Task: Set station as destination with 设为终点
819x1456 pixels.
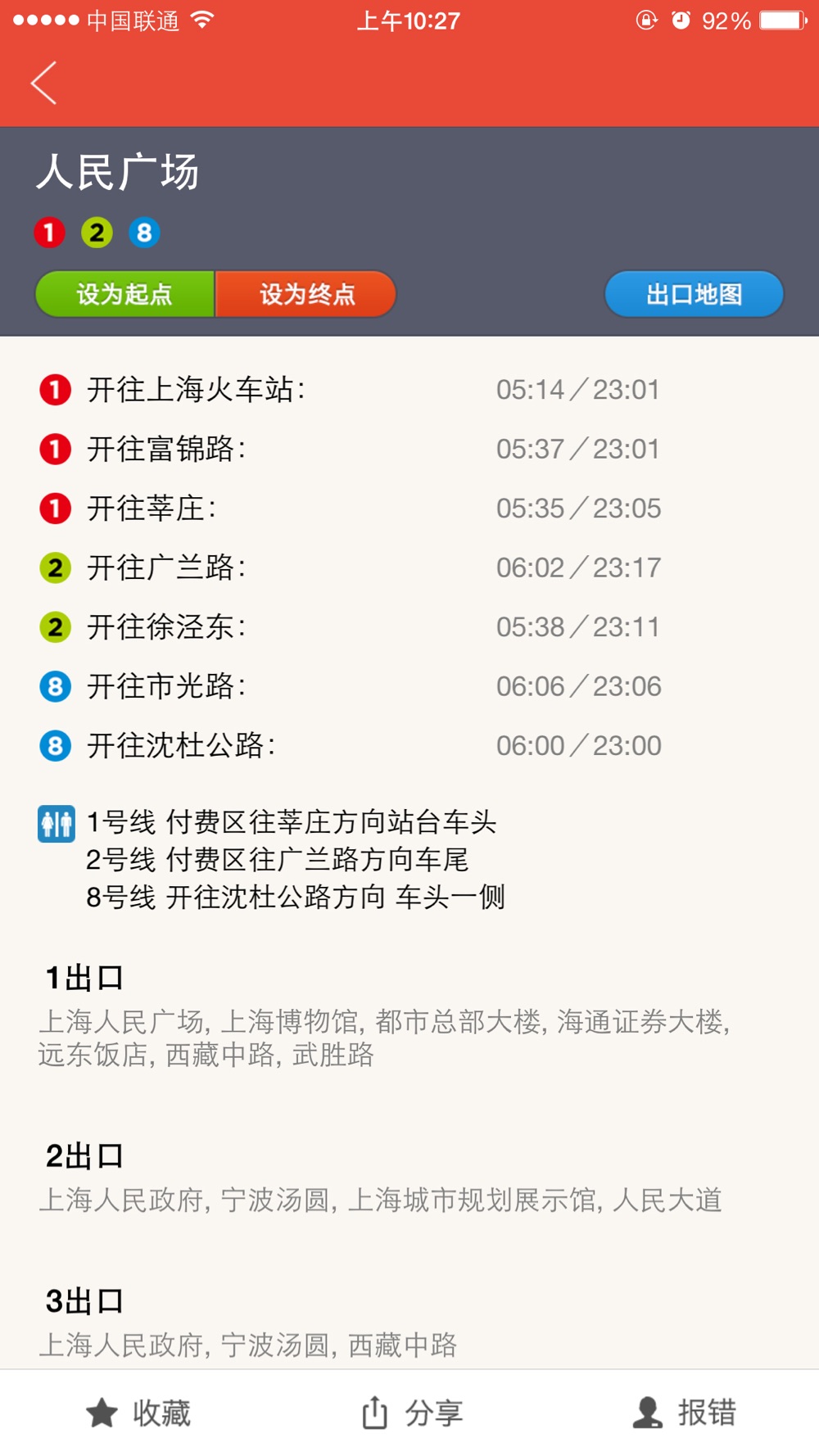Action: click(306, 294)
